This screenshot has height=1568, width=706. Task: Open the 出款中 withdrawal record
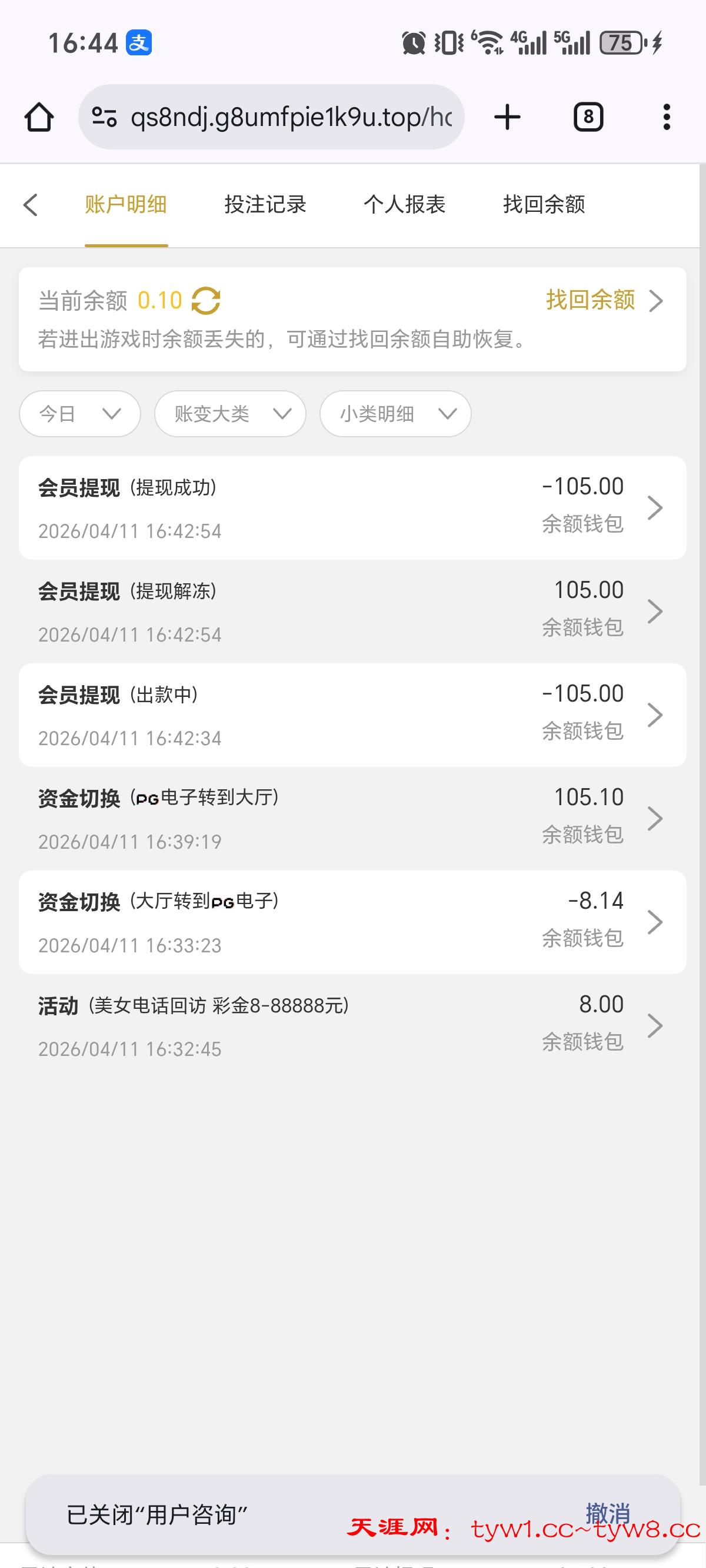[x=352, y=715]
